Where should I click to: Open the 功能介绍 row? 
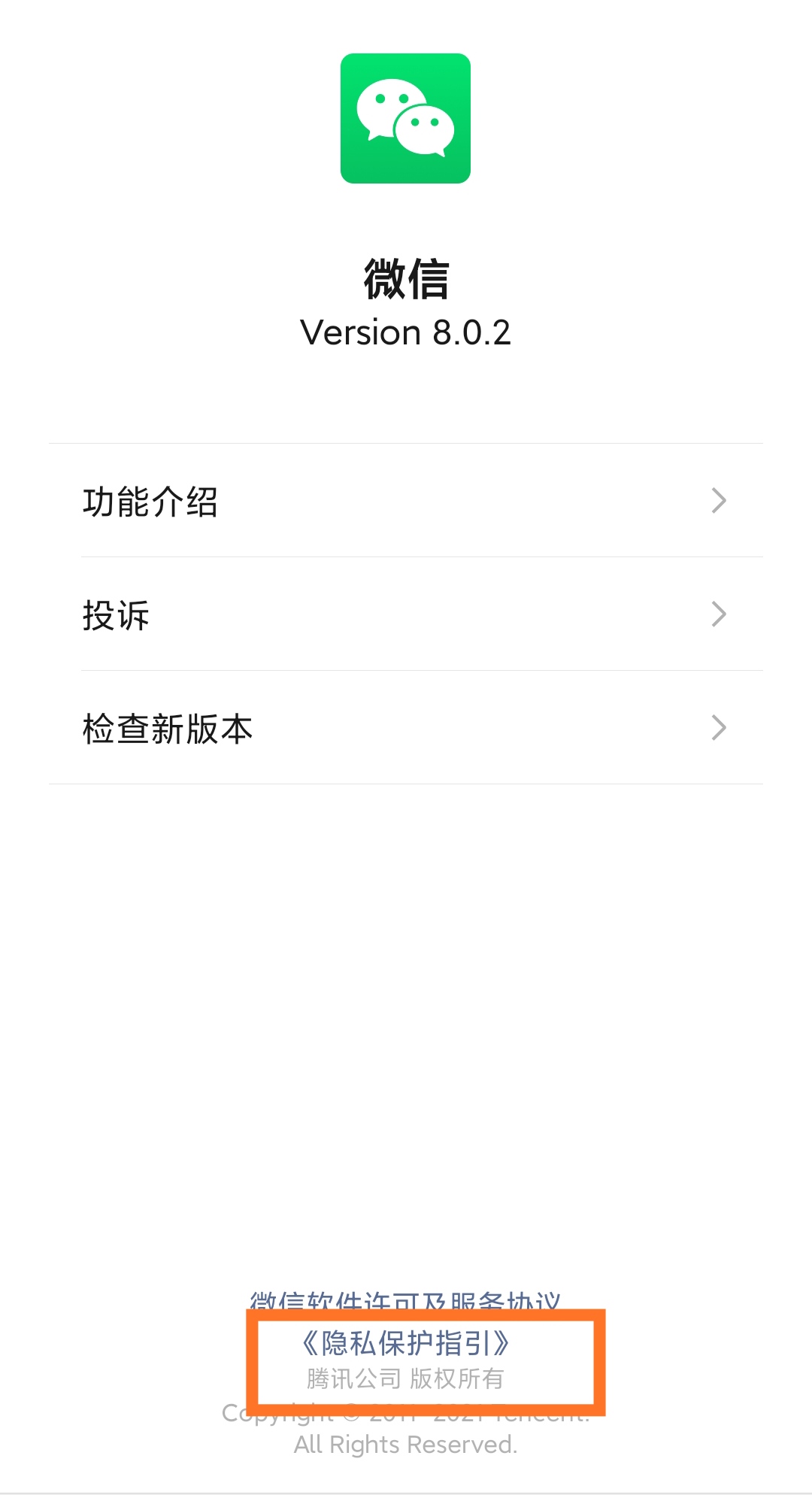click(x=406, y=501)
